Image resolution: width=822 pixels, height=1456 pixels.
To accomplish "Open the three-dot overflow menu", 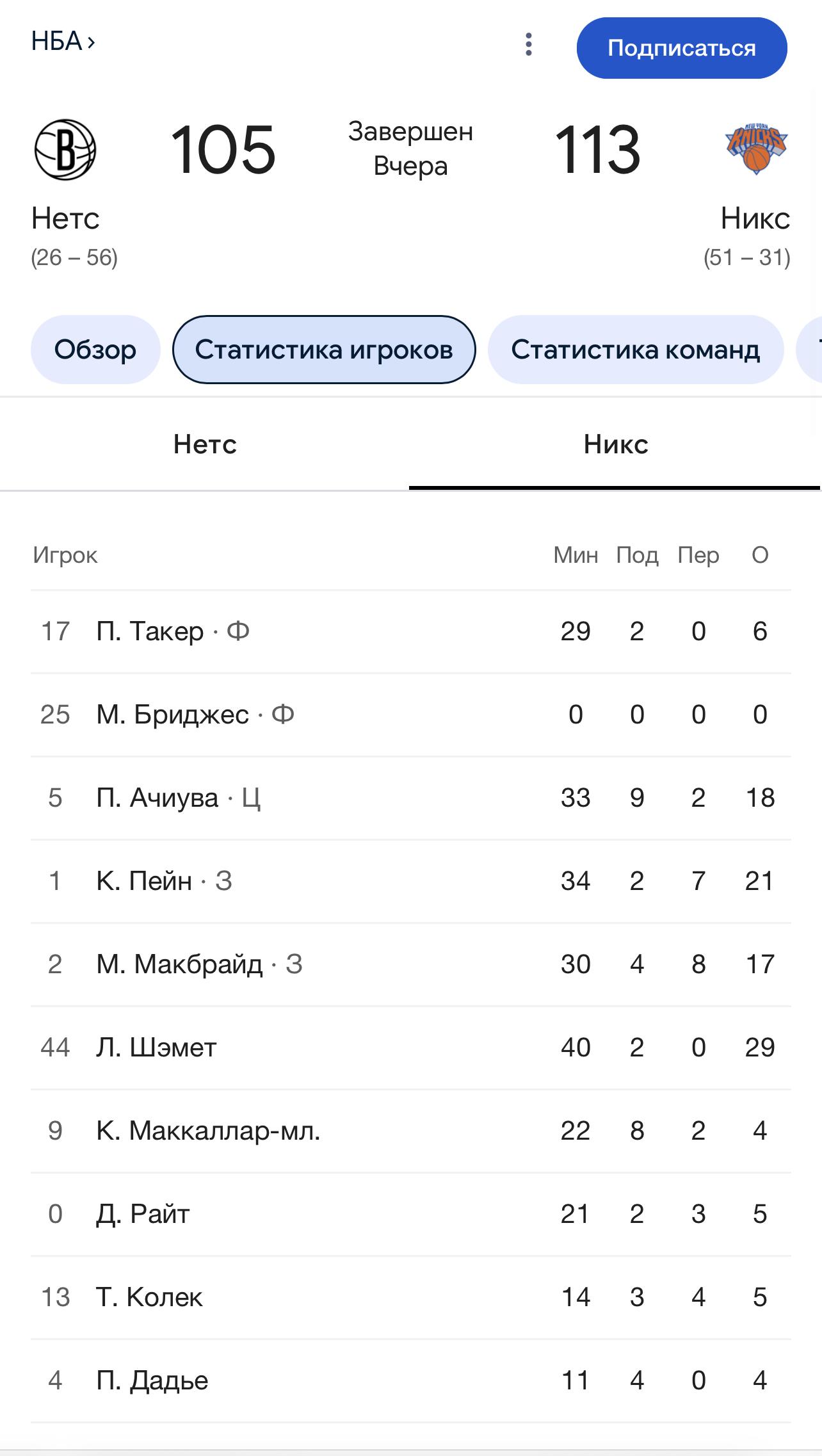I will [528, 45].
